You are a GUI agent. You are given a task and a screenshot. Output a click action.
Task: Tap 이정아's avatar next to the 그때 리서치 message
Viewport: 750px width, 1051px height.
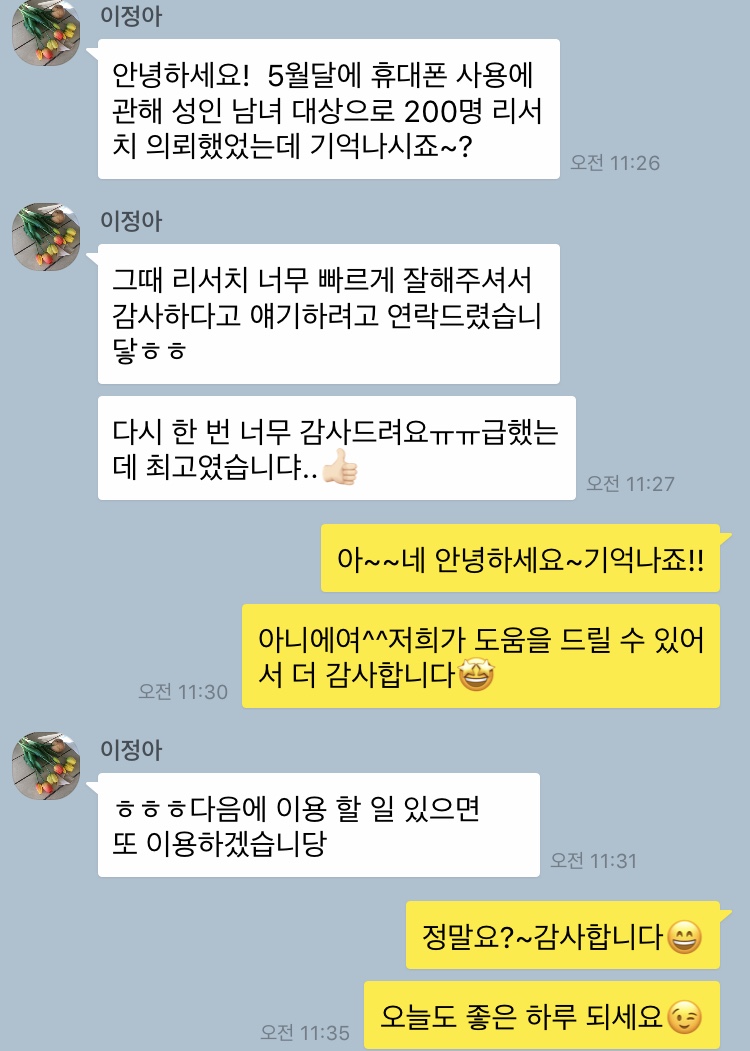[x=45, y=237]
